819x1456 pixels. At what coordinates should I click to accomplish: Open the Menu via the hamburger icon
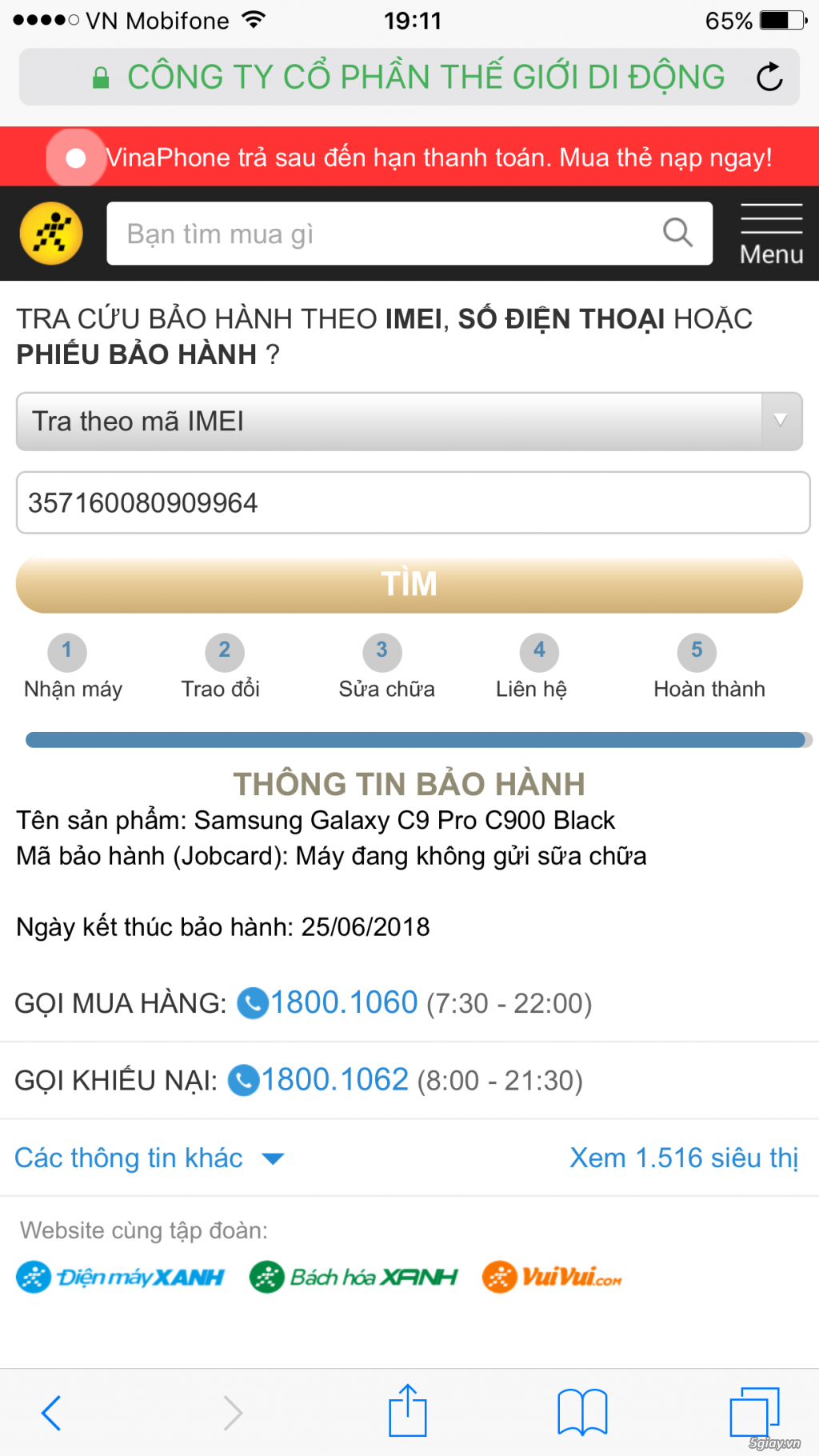coord(770,226)
